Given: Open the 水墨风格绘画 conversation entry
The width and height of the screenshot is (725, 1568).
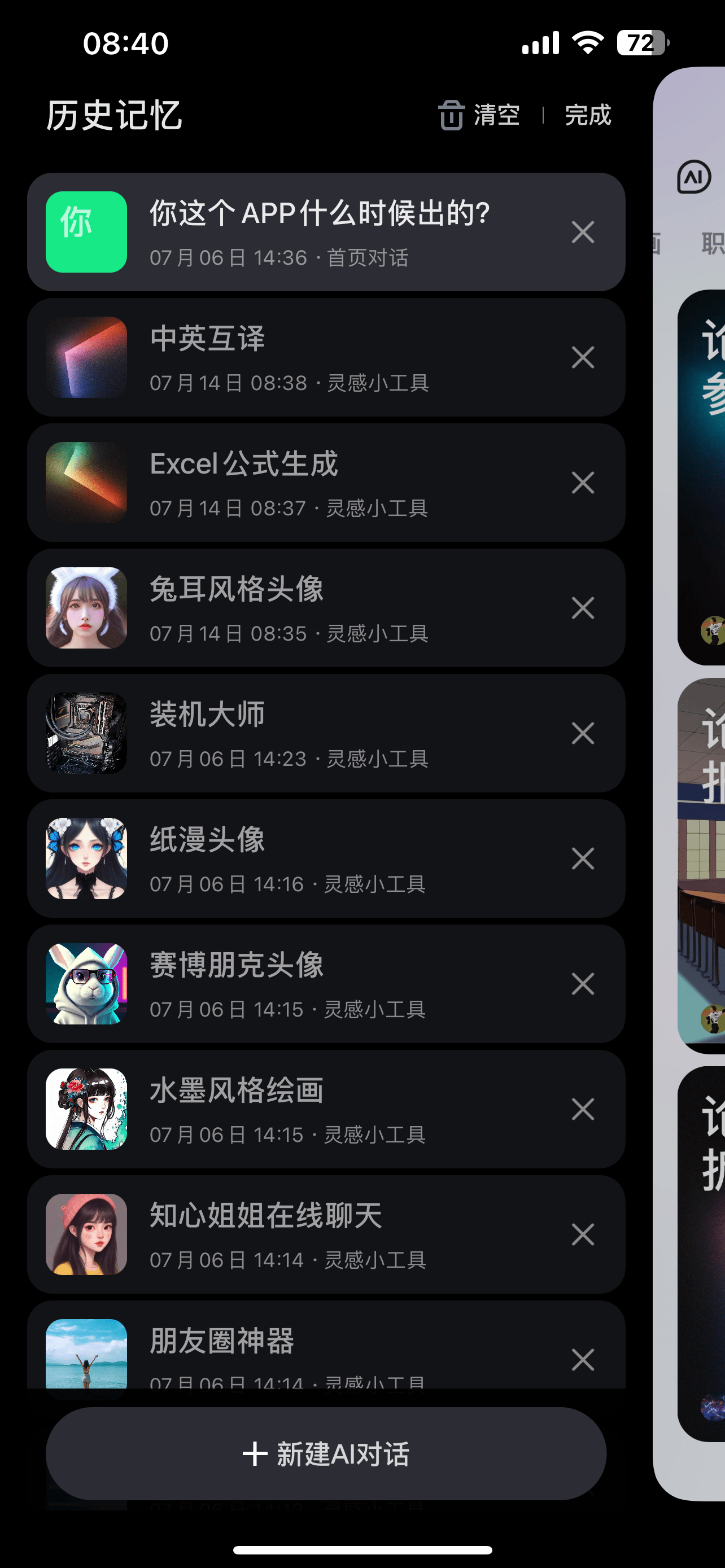Looking at the screenshot, I should pos(304,1109).
